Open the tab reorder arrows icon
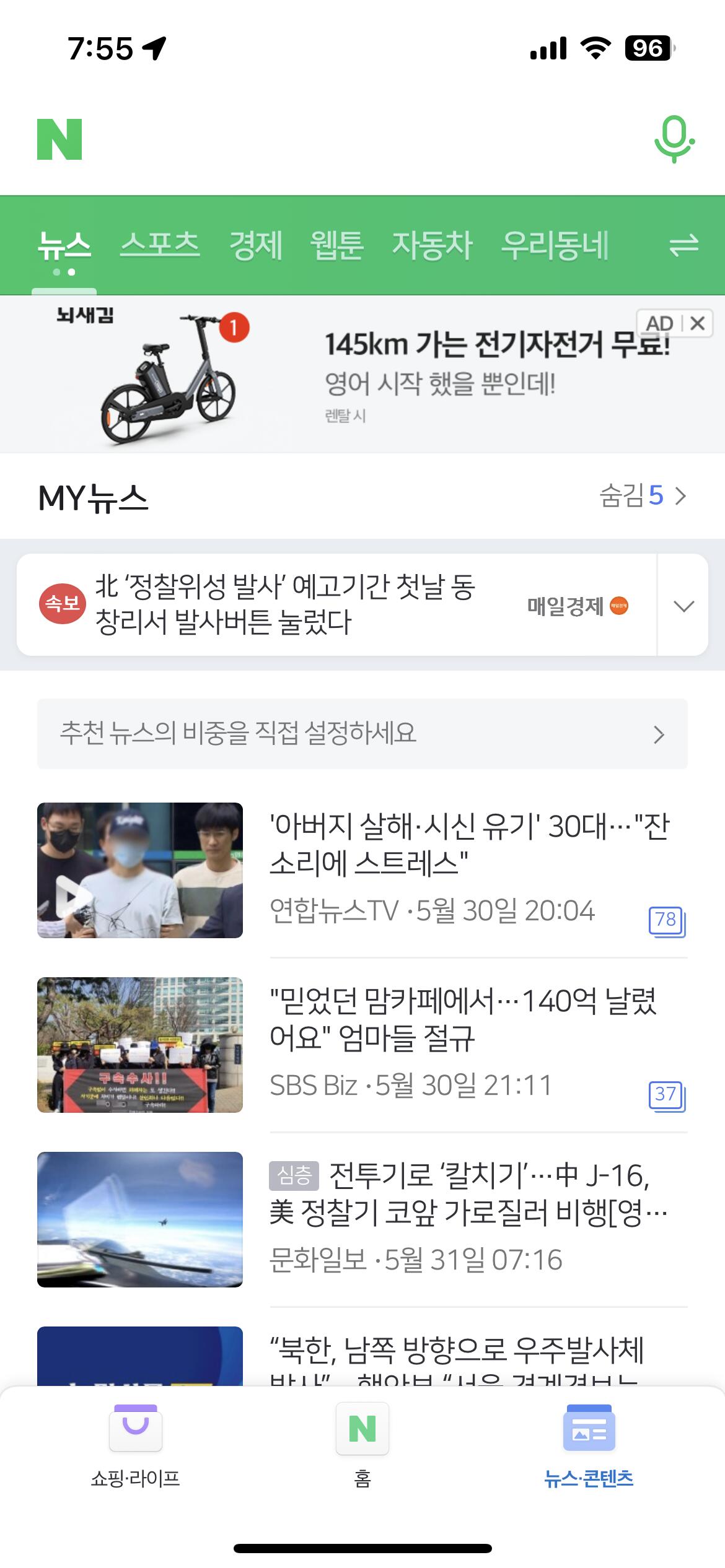725x1568 pixels. point(683,245)
